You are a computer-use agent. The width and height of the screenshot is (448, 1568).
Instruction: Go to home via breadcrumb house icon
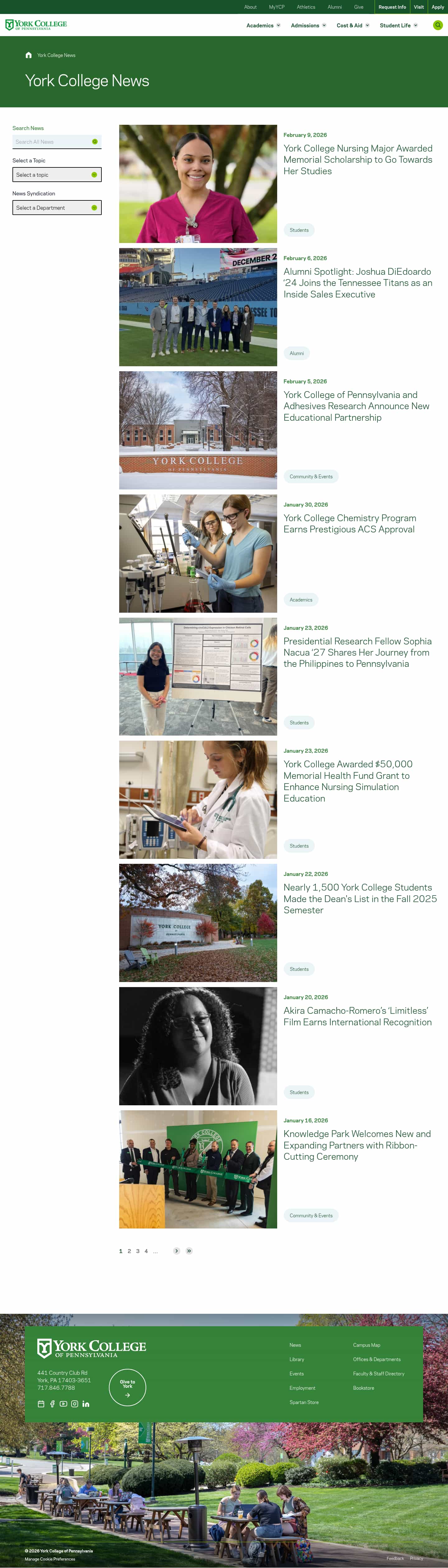(29, 55)
